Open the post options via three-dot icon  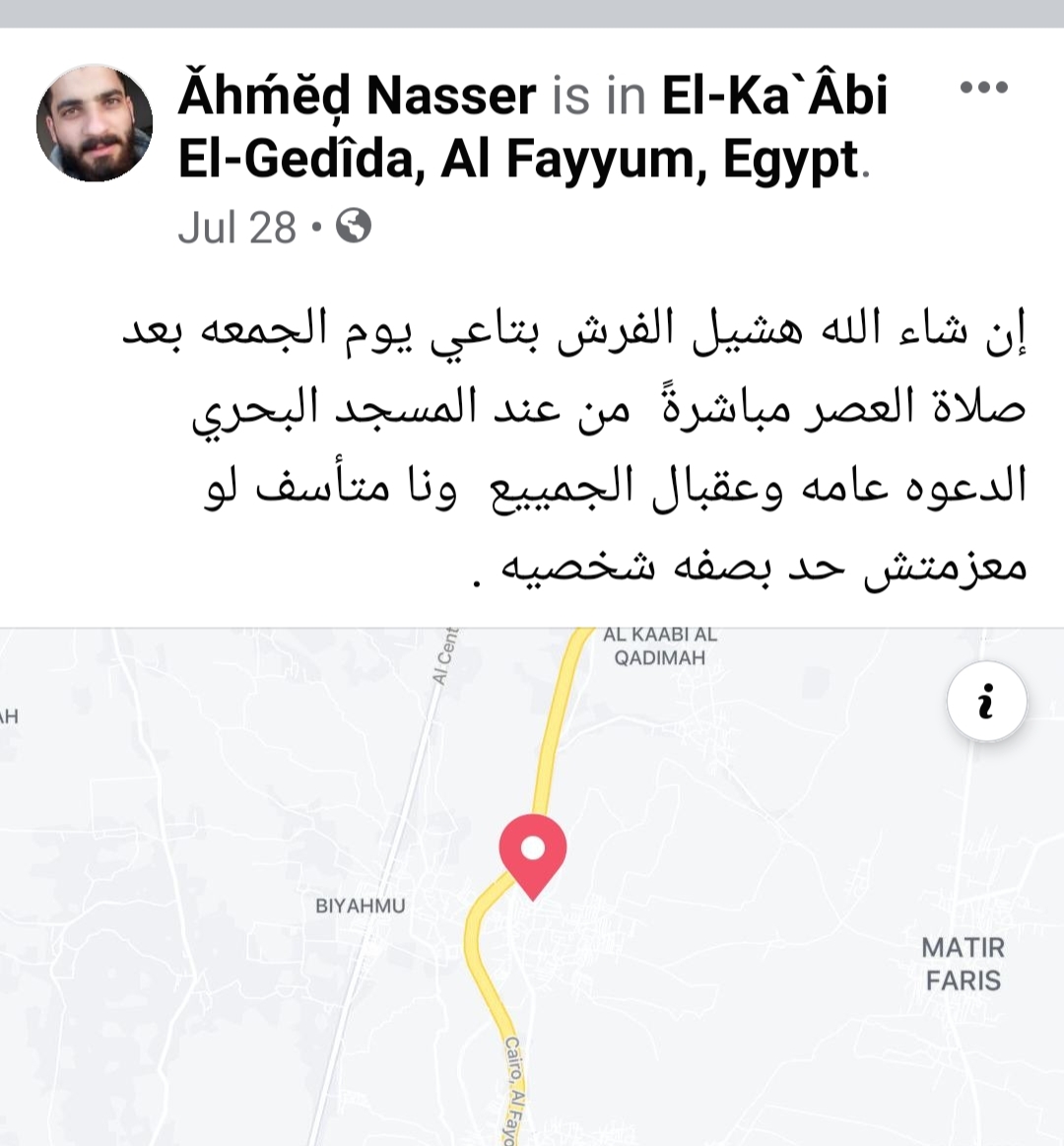pyautogui.click(x=984, y=87)
